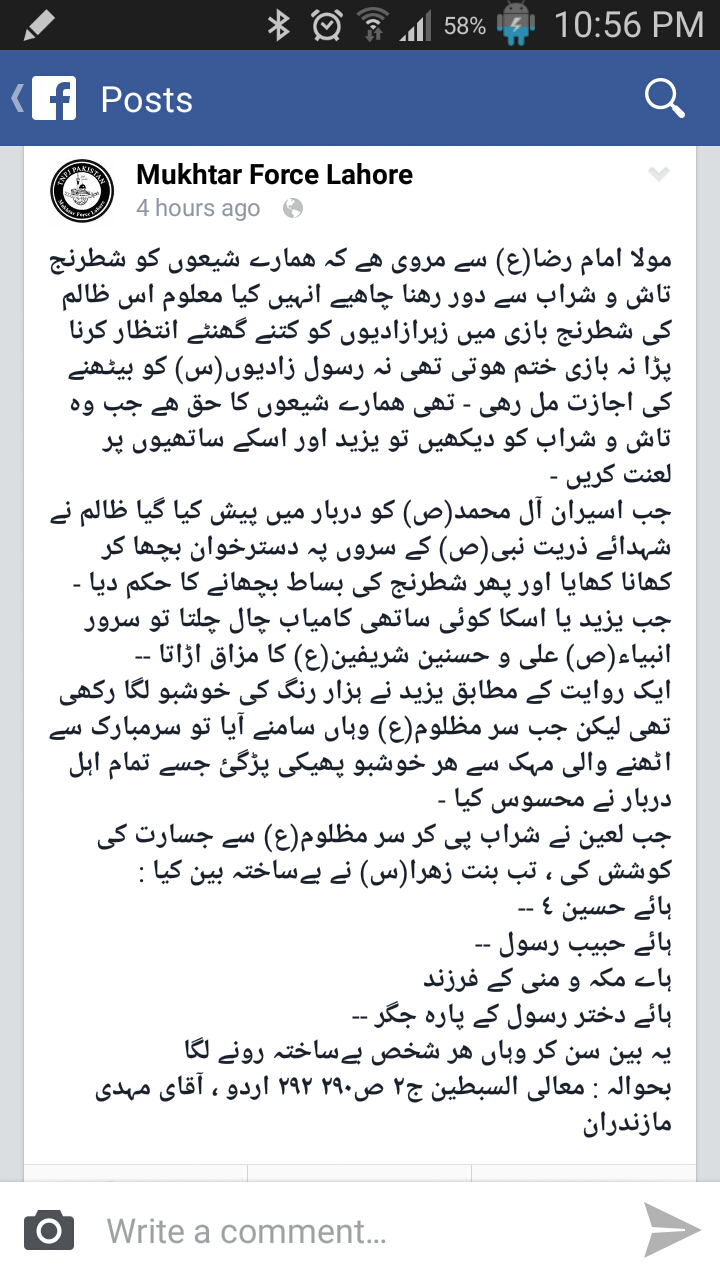Go back using the Facebook logo arrow
Image resolution: width=720 pixels, height=1280 pixels.
click(x=45, y=99)
